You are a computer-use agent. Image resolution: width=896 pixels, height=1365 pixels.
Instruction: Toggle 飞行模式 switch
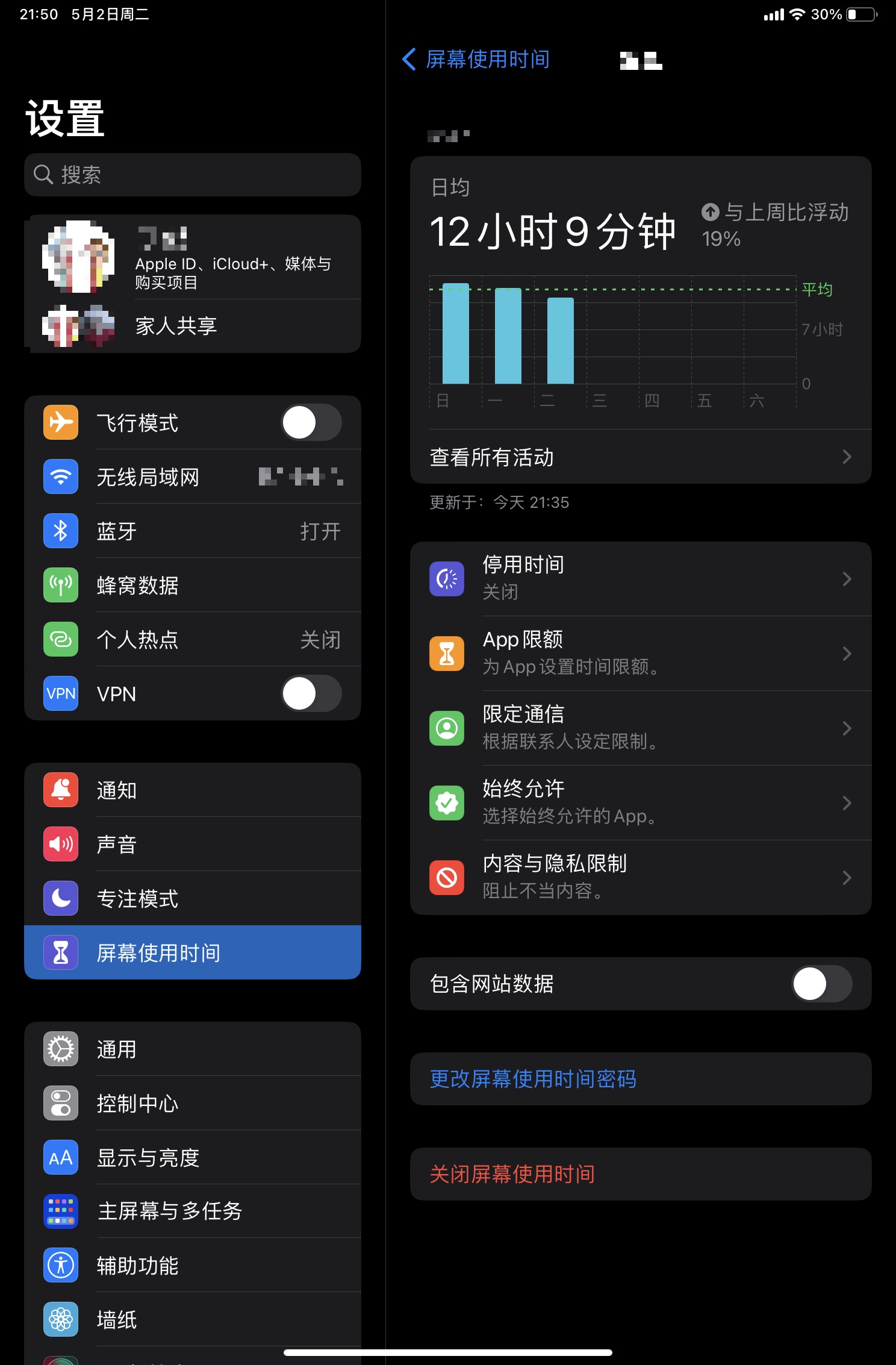tap(311, 422)
